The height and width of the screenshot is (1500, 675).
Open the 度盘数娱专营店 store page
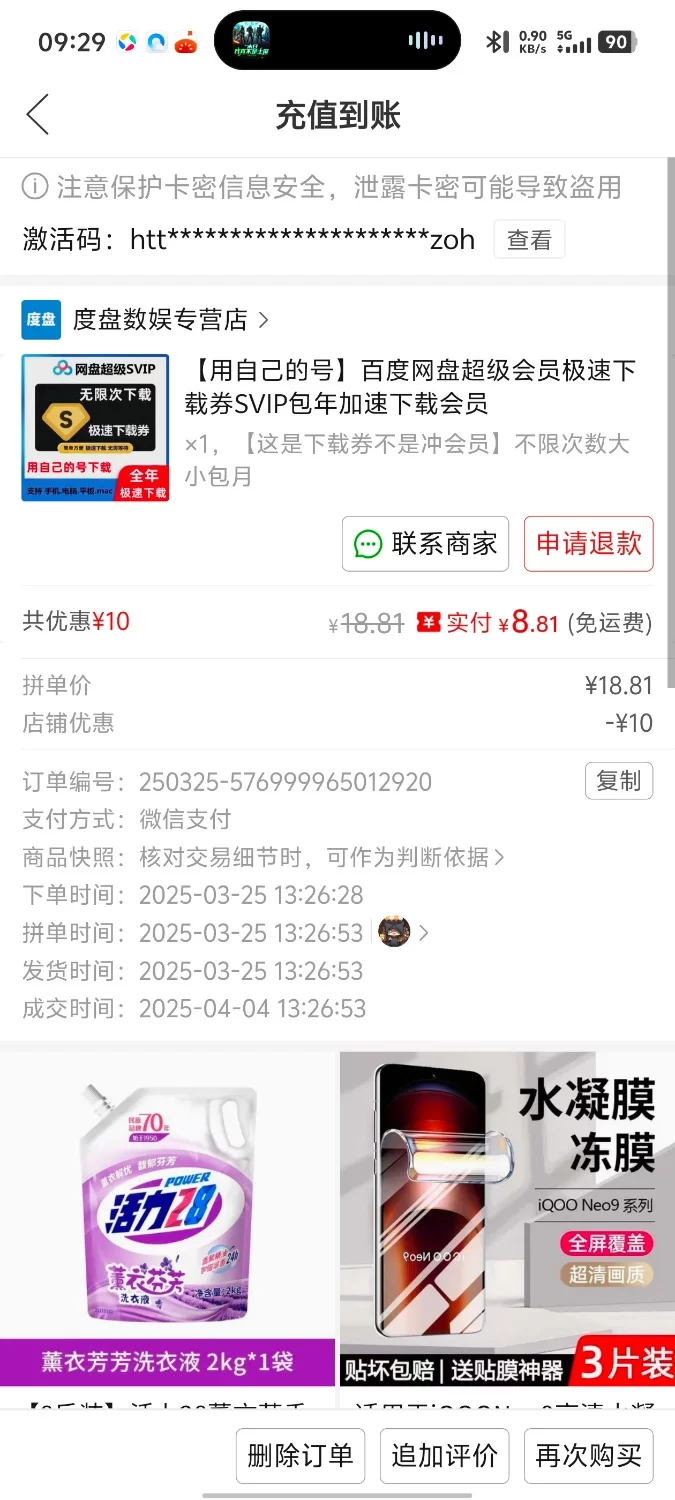point(160,320)
